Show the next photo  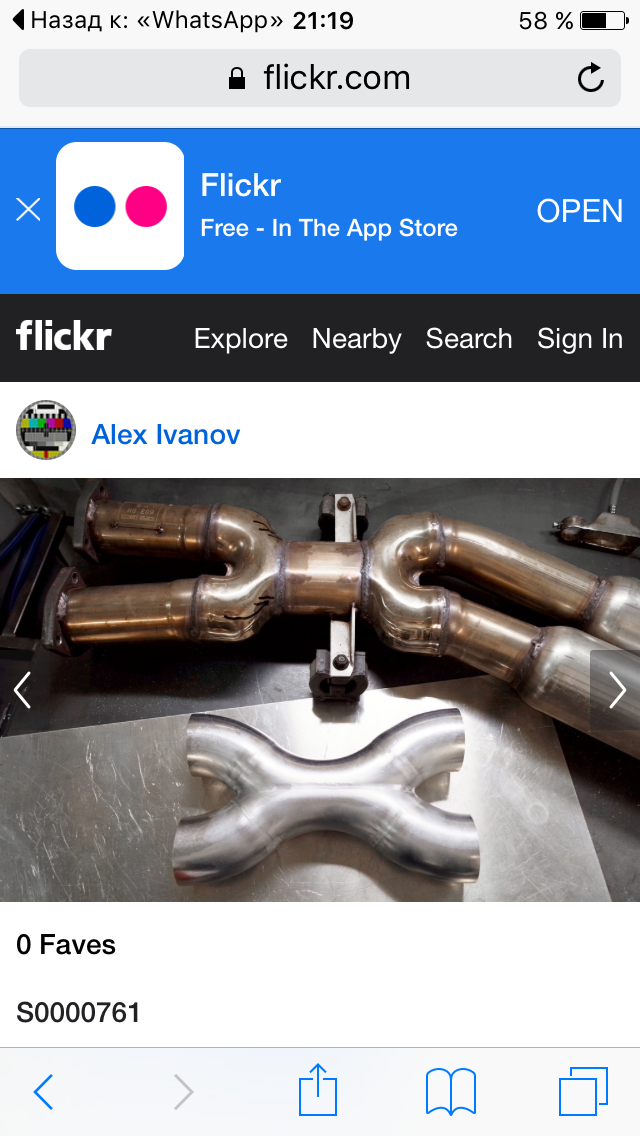tap(617, 690)
